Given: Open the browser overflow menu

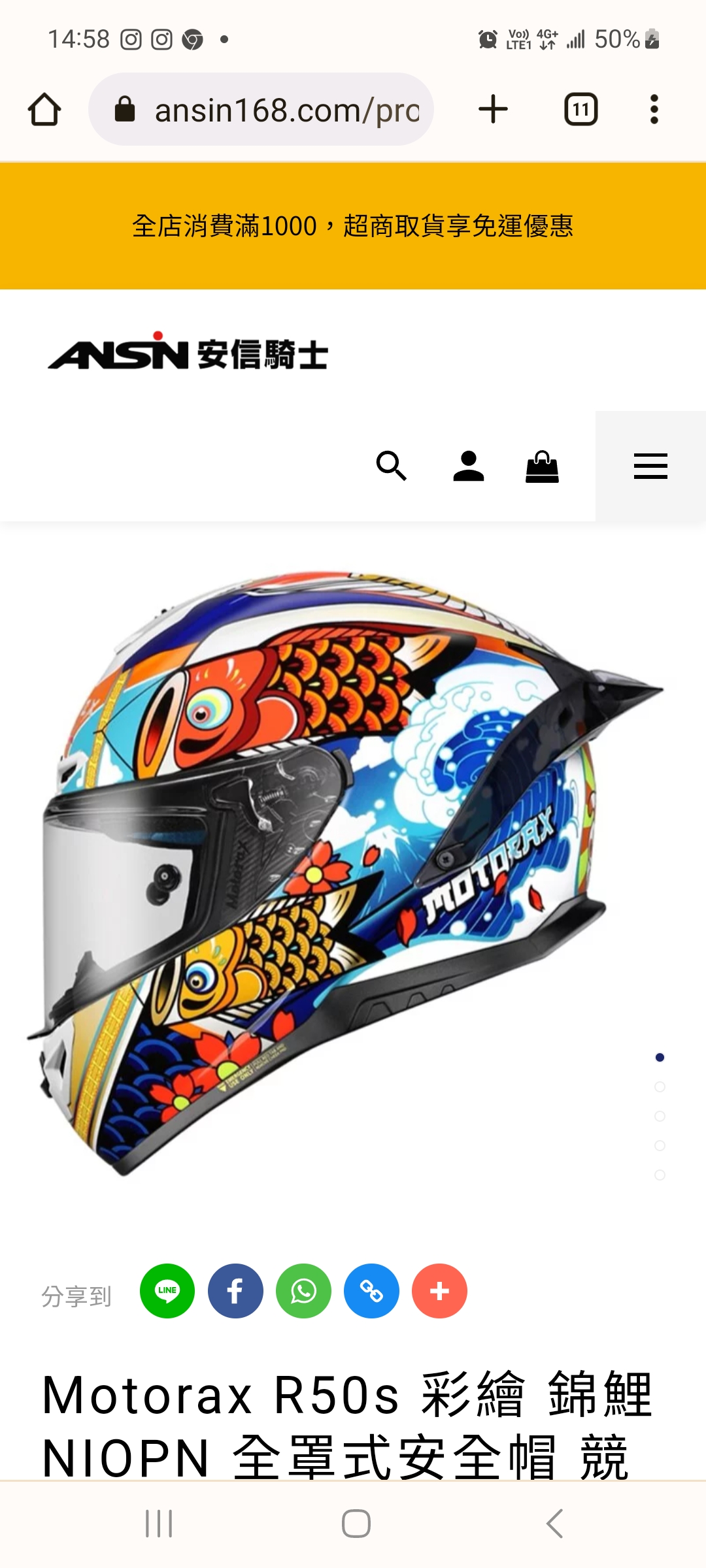Looking at the screenshot, I should coord(654,109).
